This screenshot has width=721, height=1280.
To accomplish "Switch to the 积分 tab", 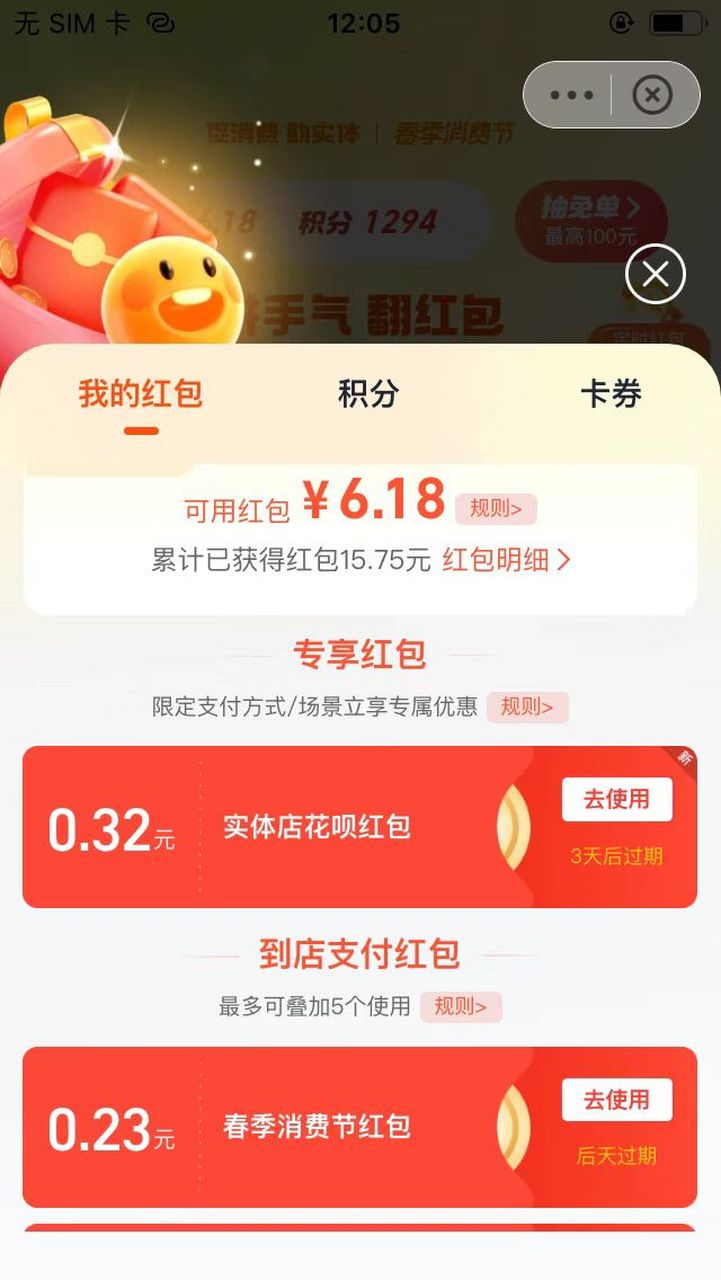I will [368, 394].
